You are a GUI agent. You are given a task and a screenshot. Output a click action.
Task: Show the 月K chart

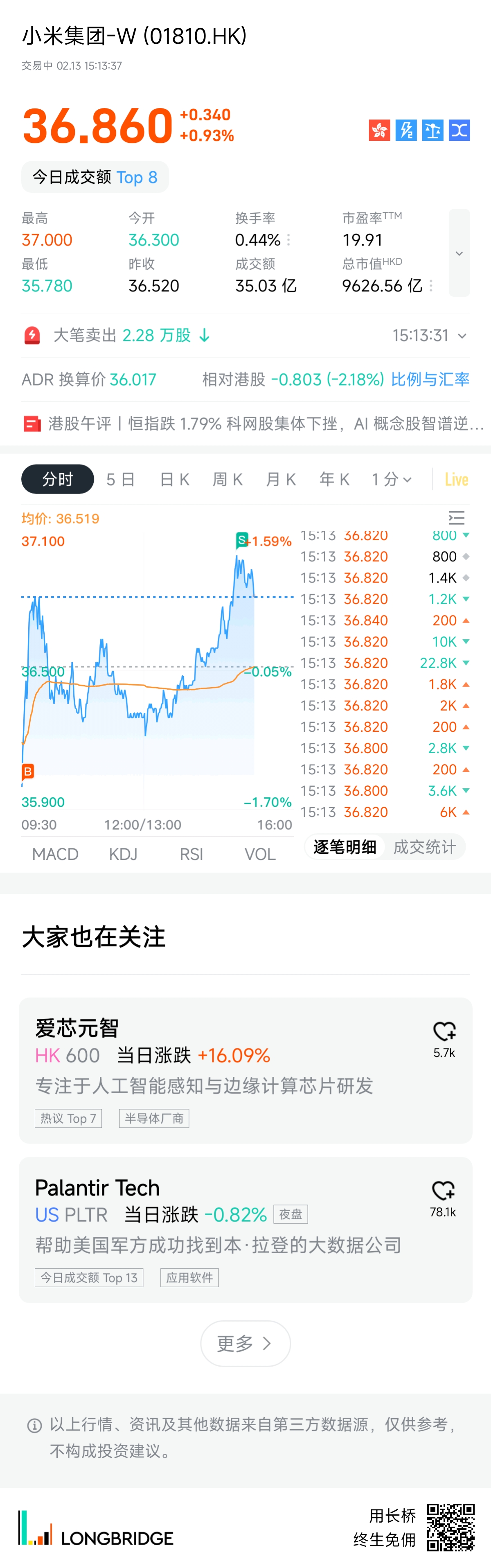(x=281, y=480)
